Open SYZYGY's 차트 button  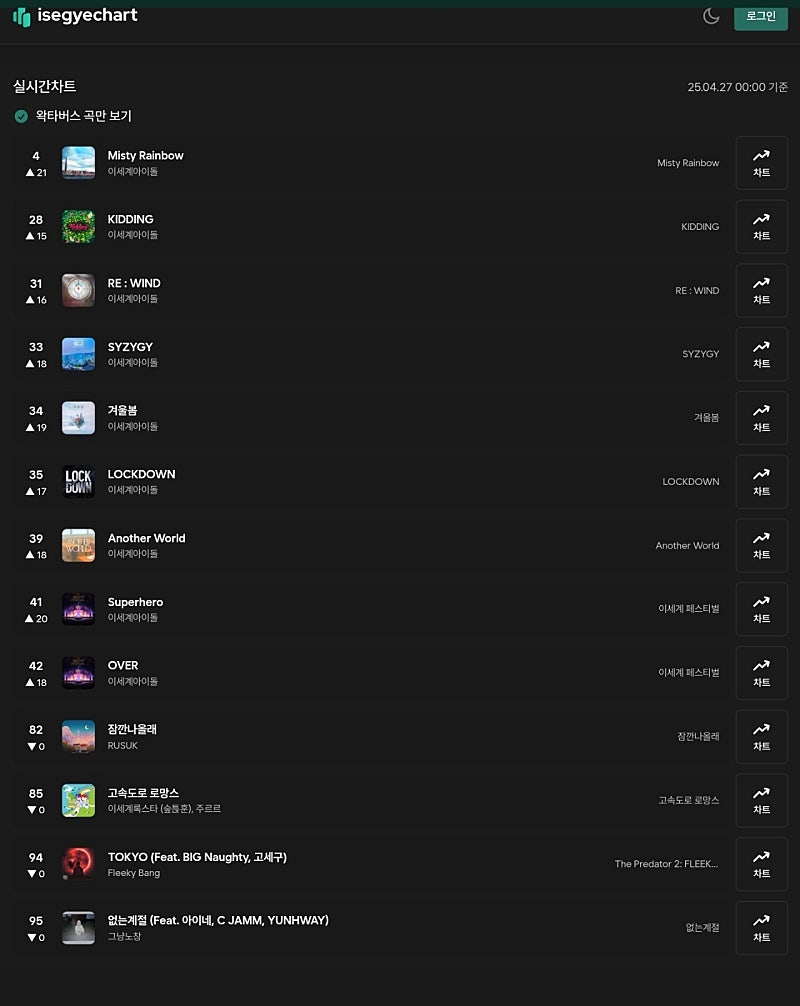point(761,355)
